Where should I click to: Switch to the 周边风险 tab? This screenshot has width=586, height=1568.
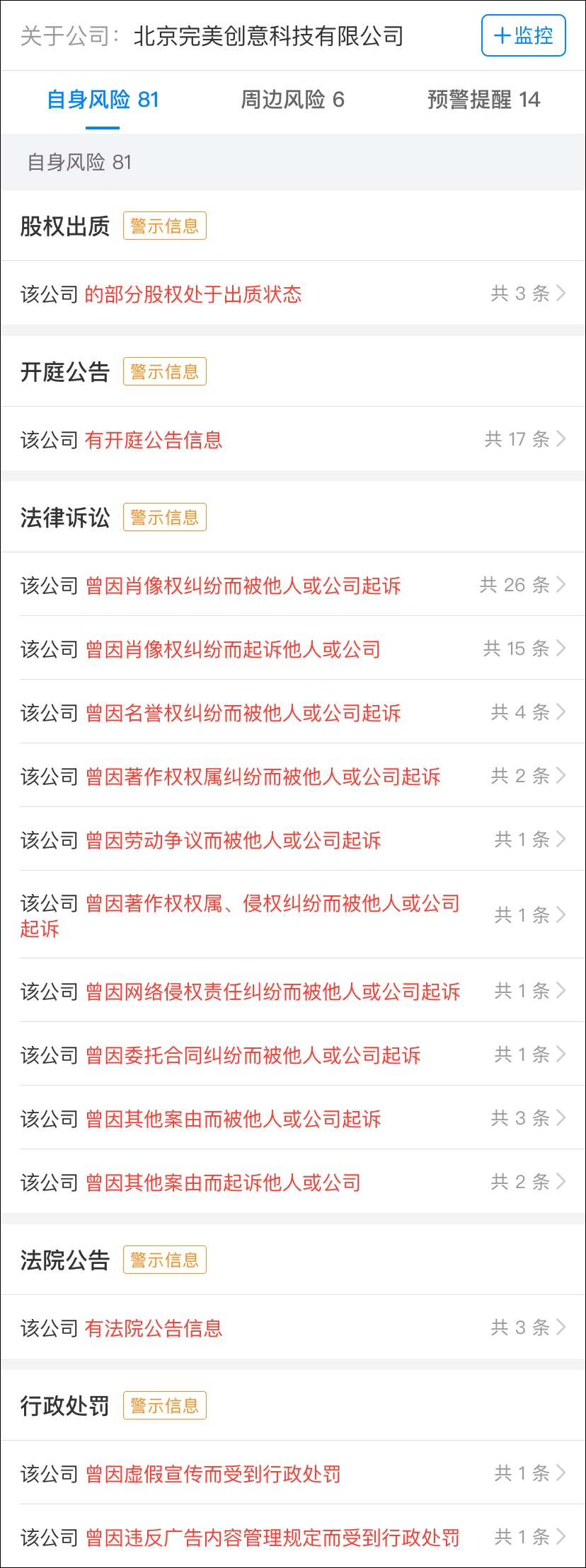pyautogui.click(x=292, y=100)
